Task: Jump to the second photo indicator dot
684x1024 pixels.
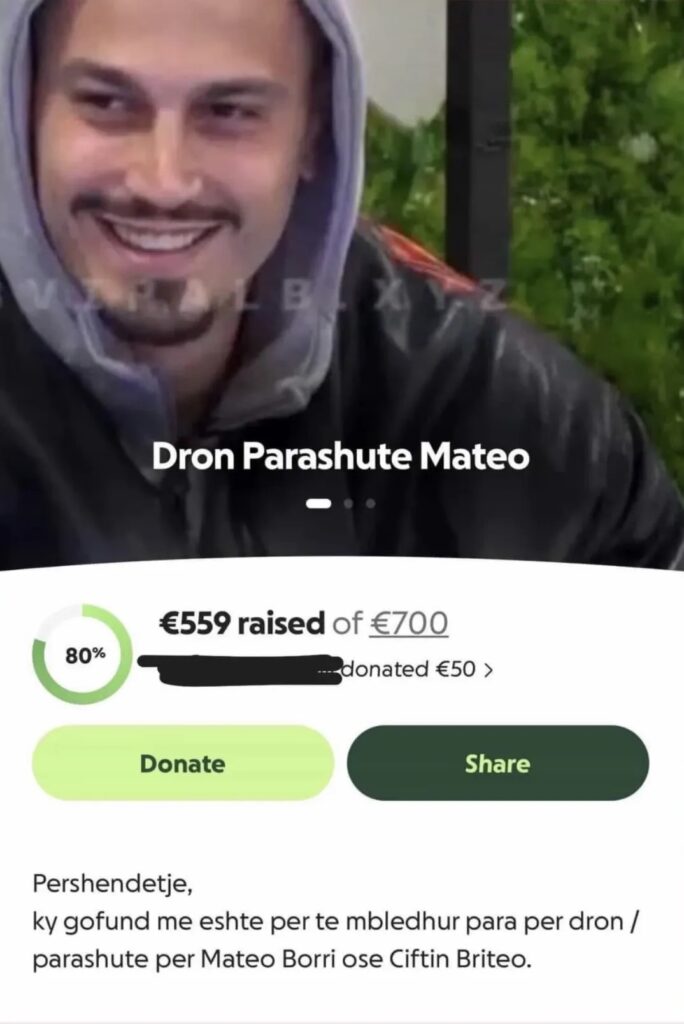Action: [348, 503]
